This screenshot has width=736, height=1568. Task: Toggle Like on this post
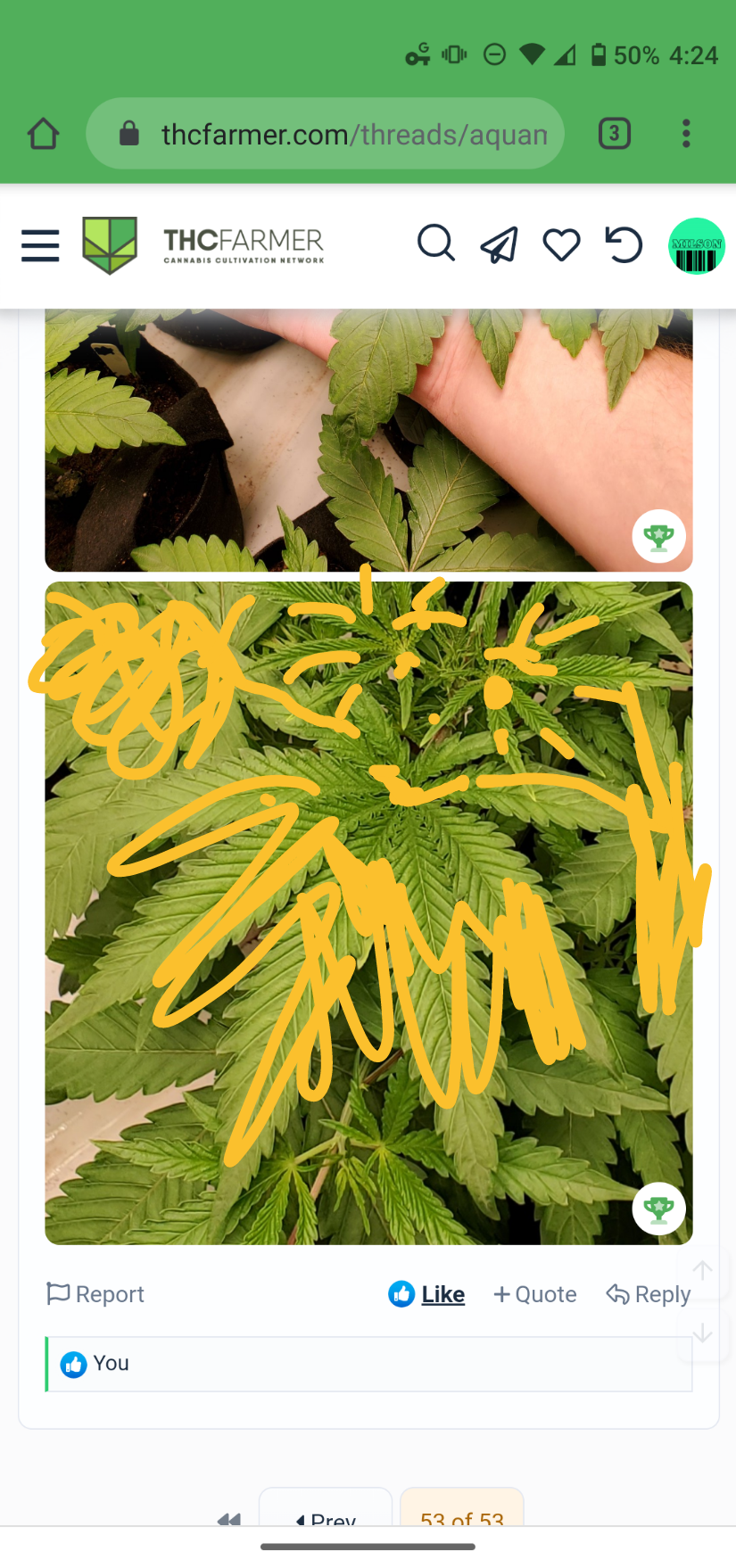point(426,1294)
